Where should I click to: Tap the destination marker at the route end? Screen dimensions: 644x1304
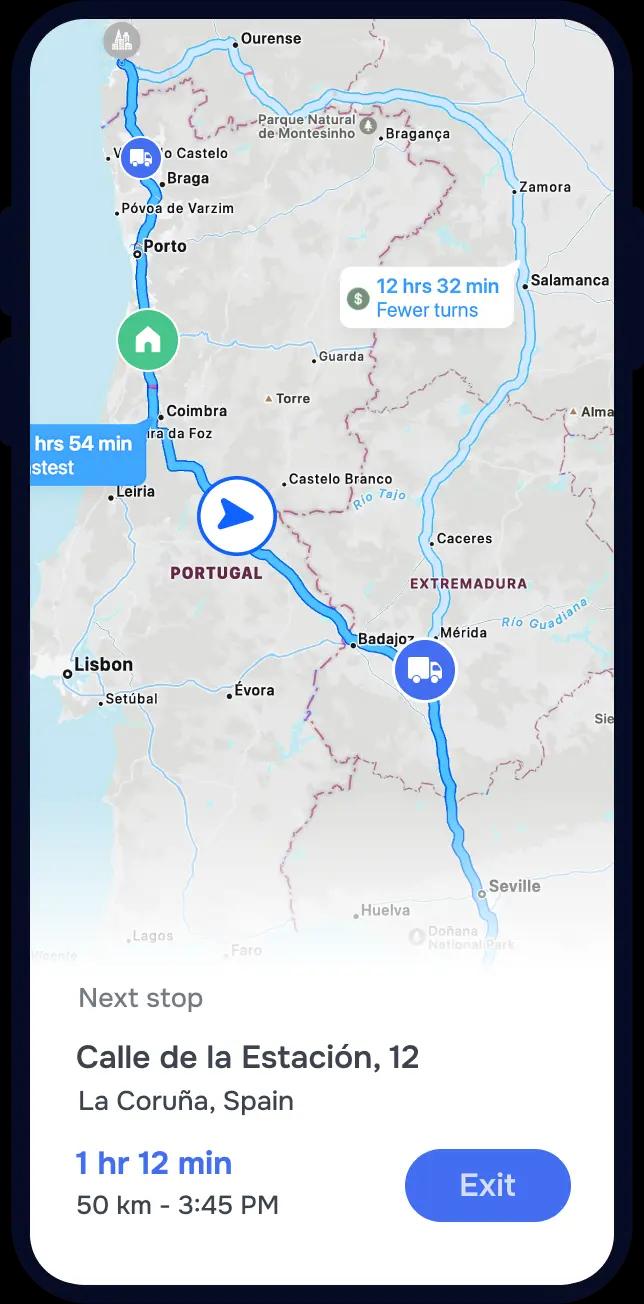(x=122, y=42)
